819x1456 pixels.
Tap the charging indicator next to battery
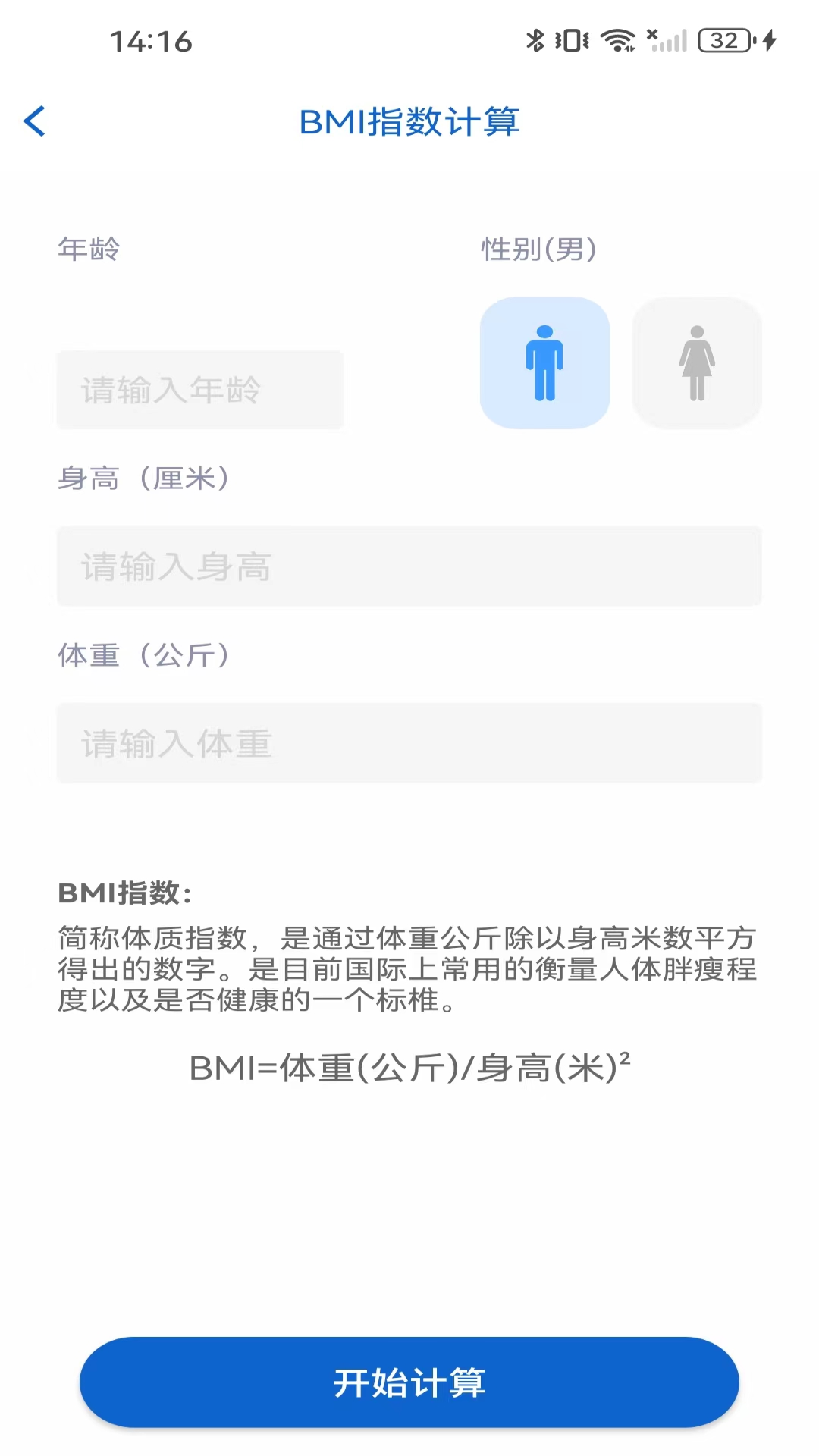(770, 39)
